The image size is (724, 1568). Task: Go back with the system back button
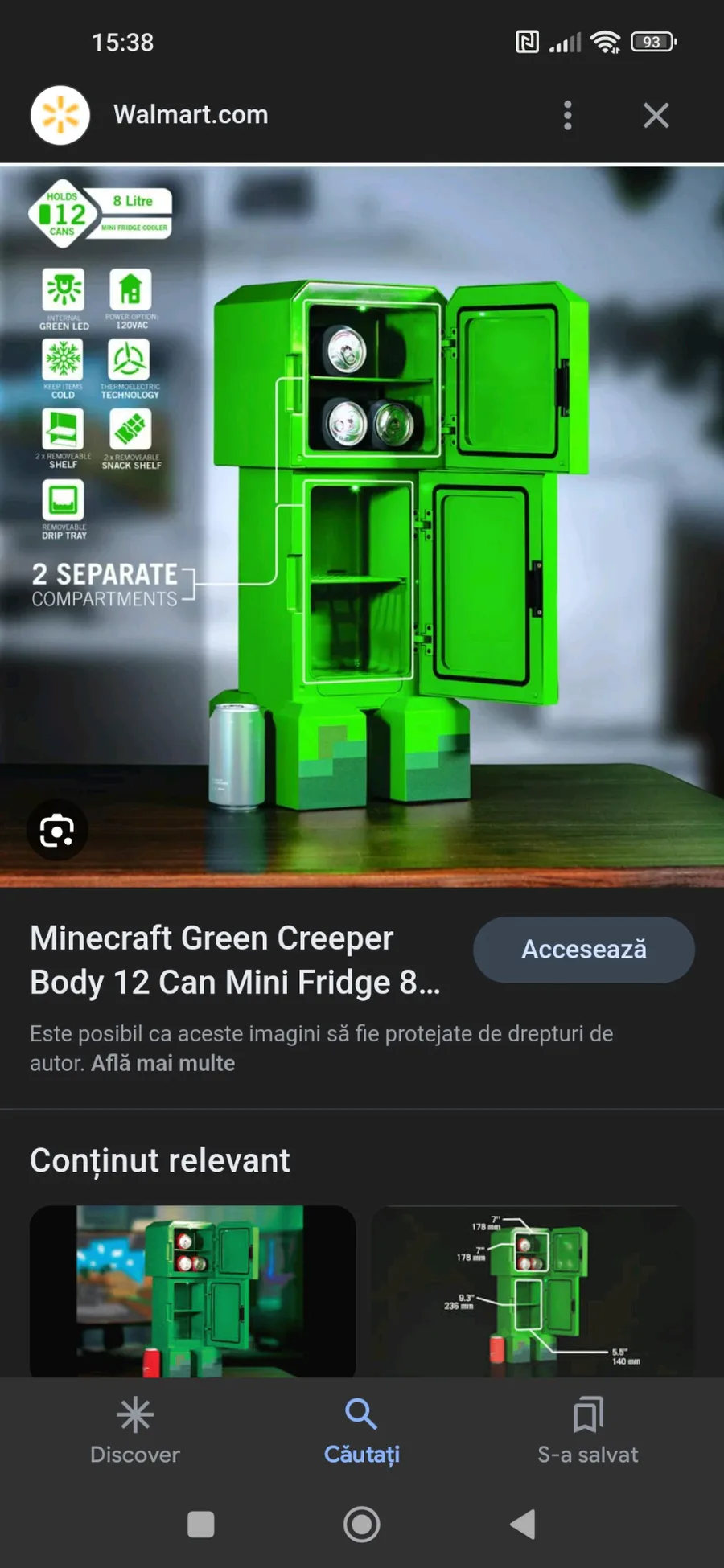[524, 1524]
